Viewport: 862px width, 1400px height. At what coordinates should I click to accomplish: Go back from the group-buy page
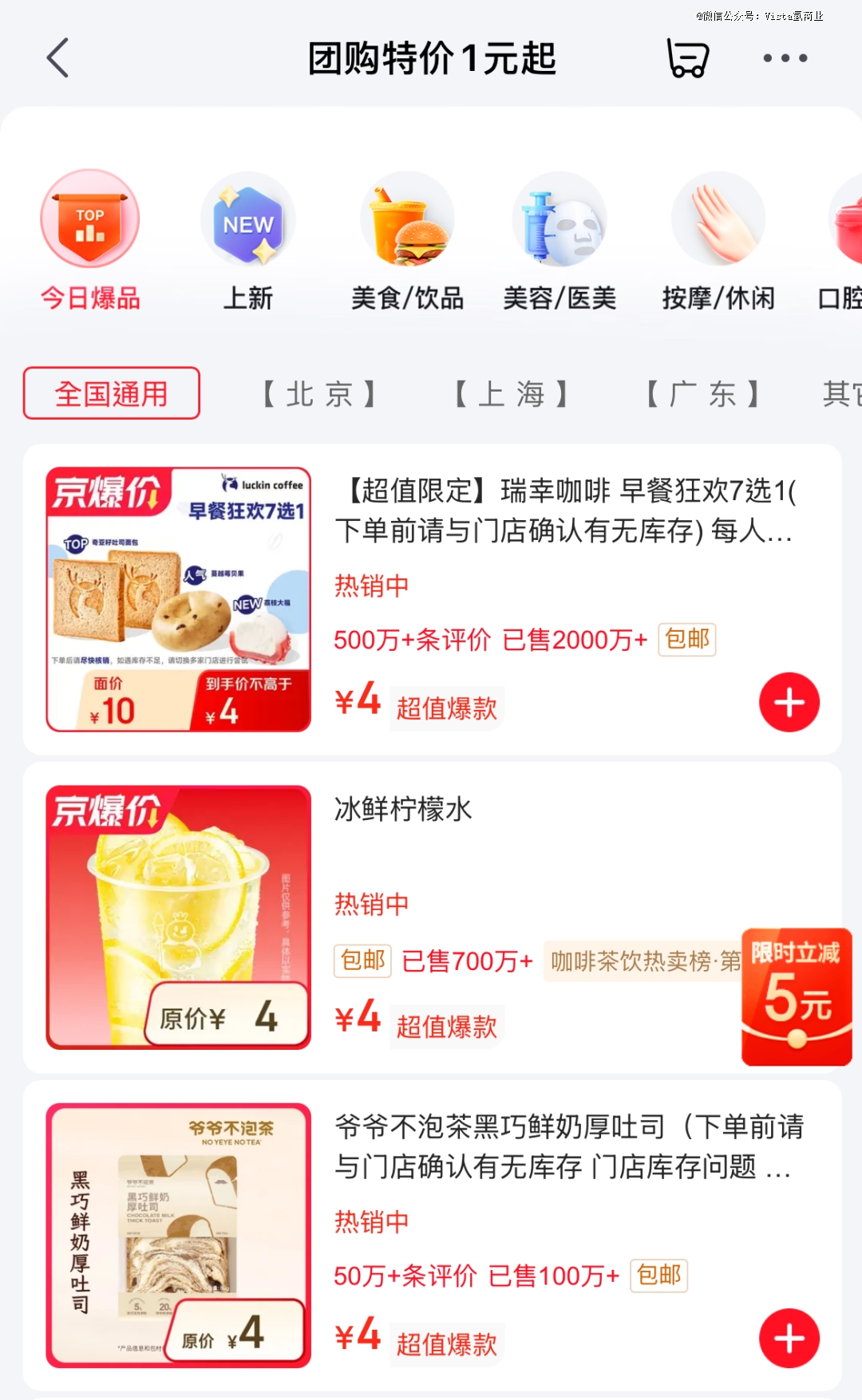(58, 58)
